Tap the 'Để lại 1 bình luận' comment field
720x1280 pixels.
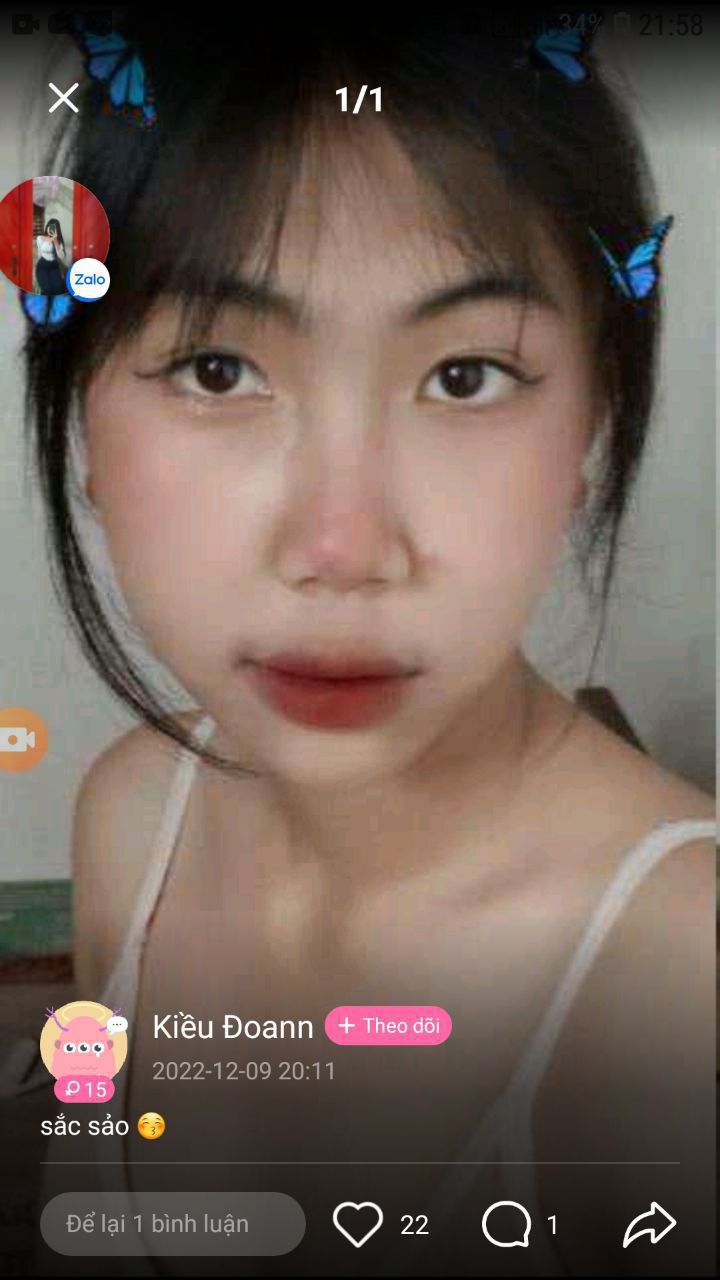click(172, 1224)
